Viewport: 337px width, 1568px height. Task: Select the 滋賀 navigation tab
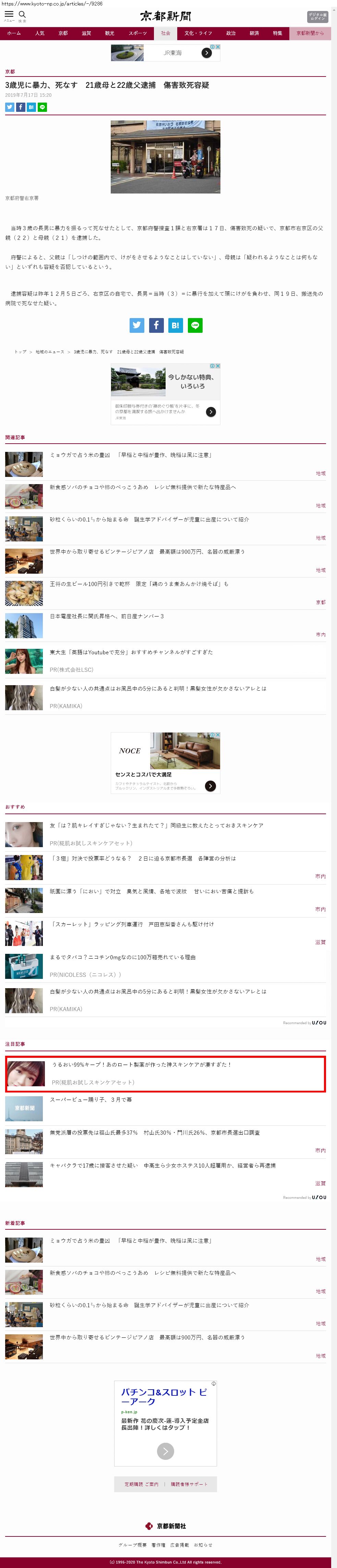[86, 34]
